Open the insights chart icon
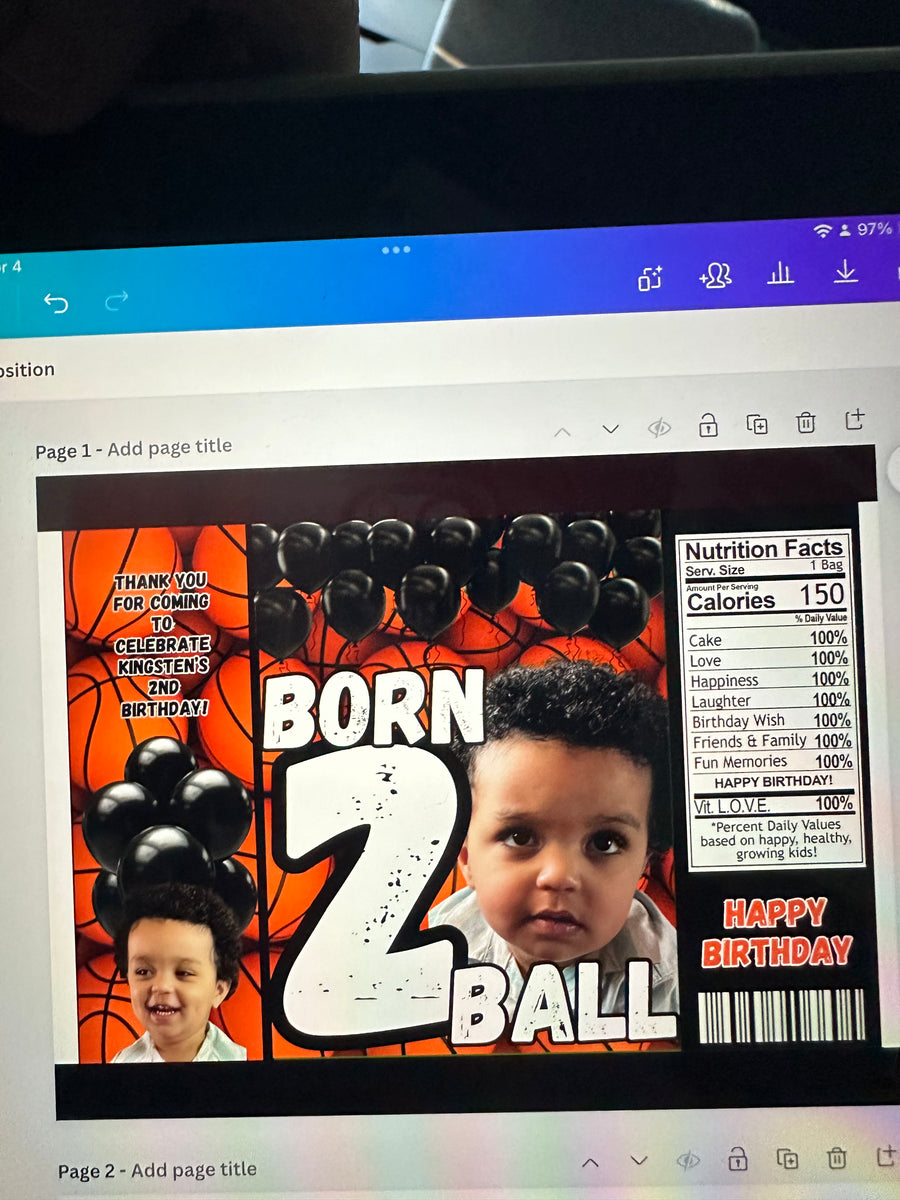This screenshot has width=900, height=1200. tap(781, 273)
